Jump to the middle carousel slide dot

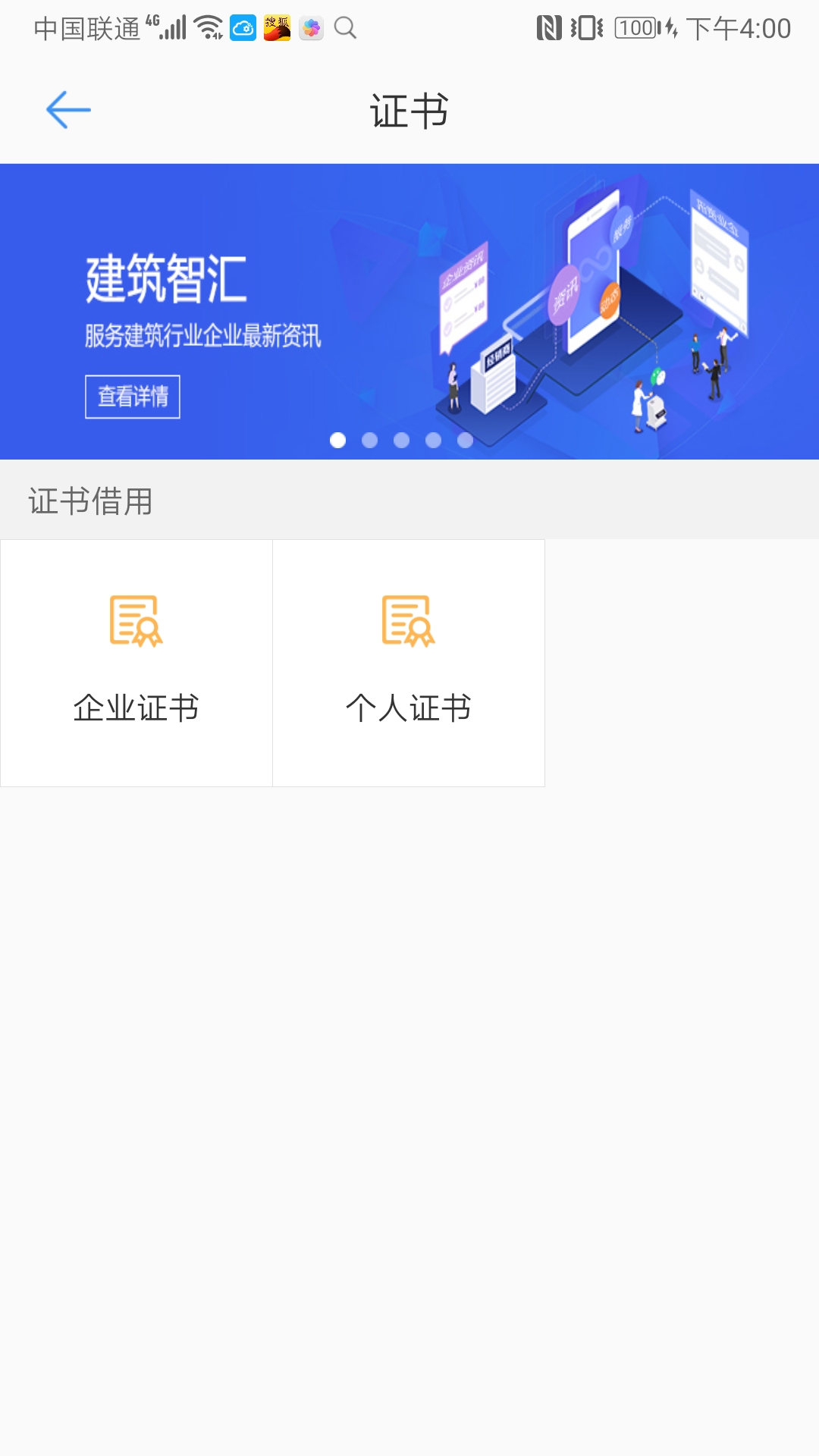400,438
